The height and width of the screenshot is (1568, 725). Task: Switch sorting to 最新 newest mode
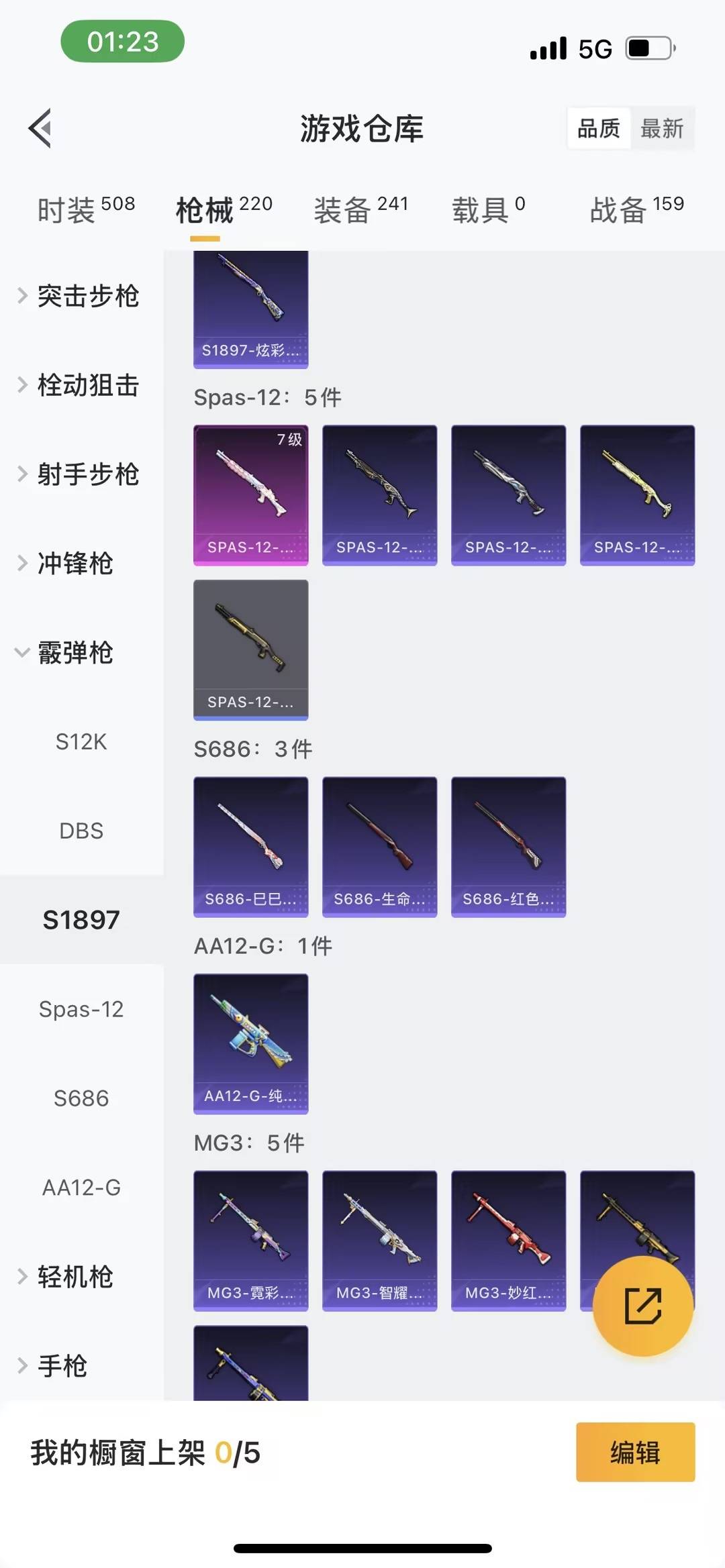pos(662,128)
